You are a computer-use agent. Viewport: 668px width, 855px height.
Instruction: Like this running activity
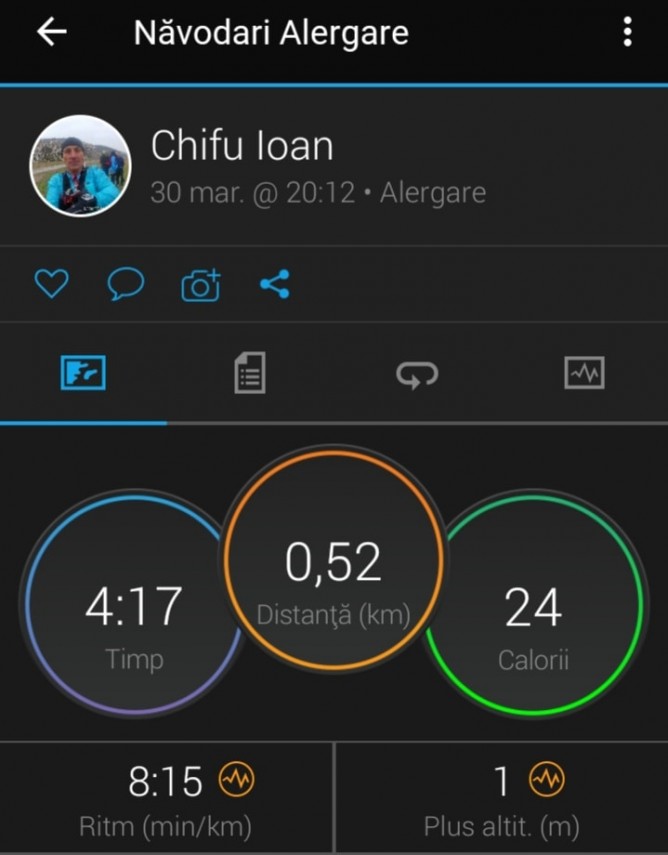pyautogui.click(x=51, y=286)
